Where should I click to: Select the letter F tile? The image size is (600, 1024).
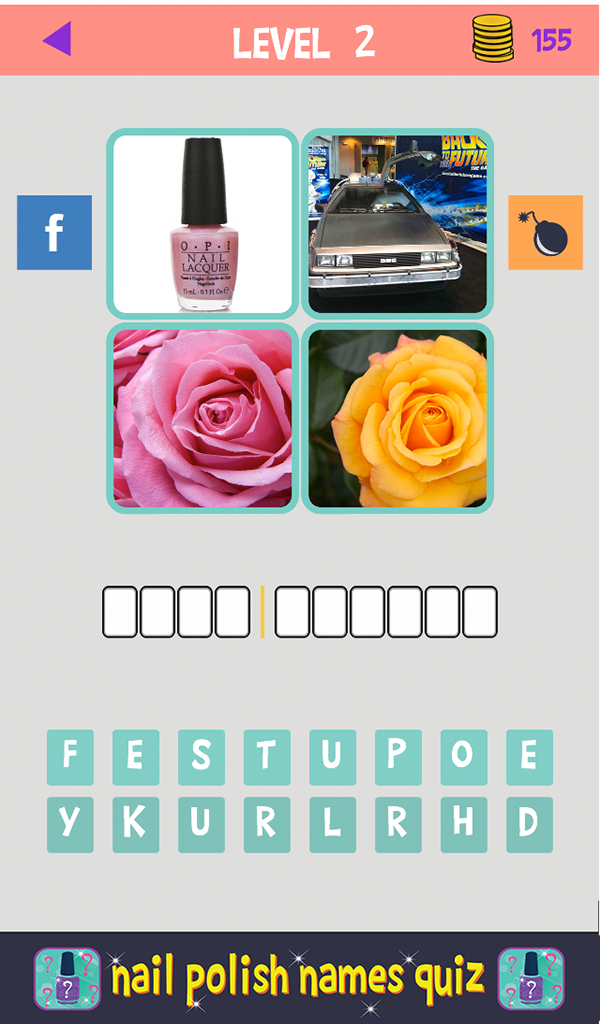point(70,757)
